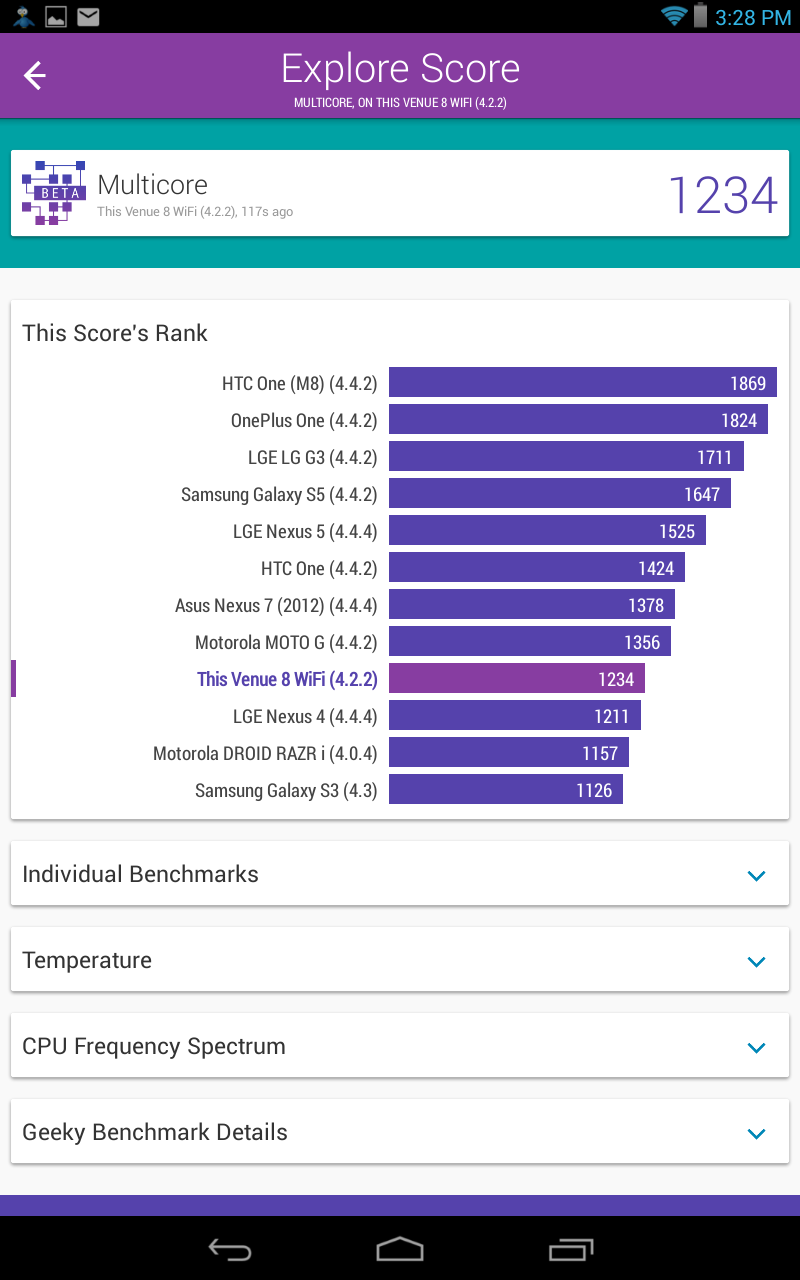Expand the Individual Benchmarks section
This screenshot has width=800, height=1280.
(400, 874)
